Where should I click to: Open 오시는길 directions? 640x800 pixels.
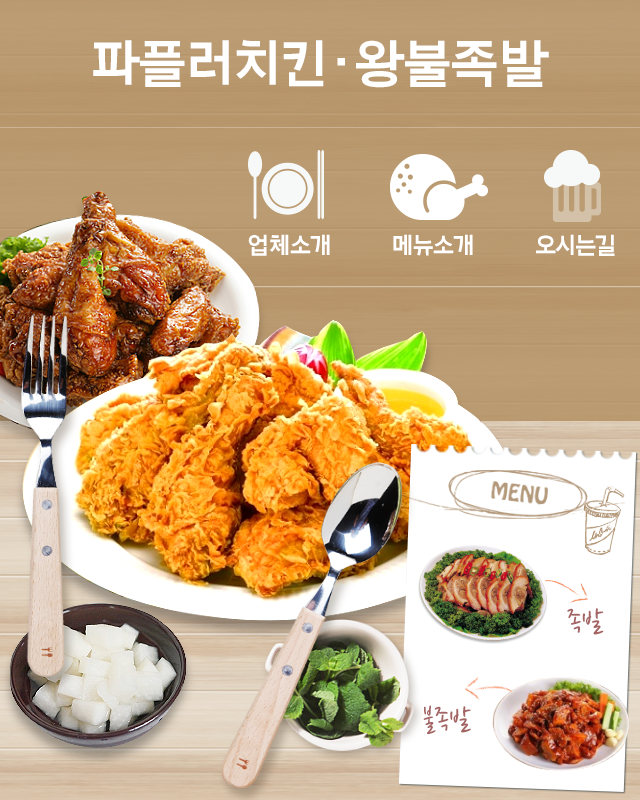(574, 203)
